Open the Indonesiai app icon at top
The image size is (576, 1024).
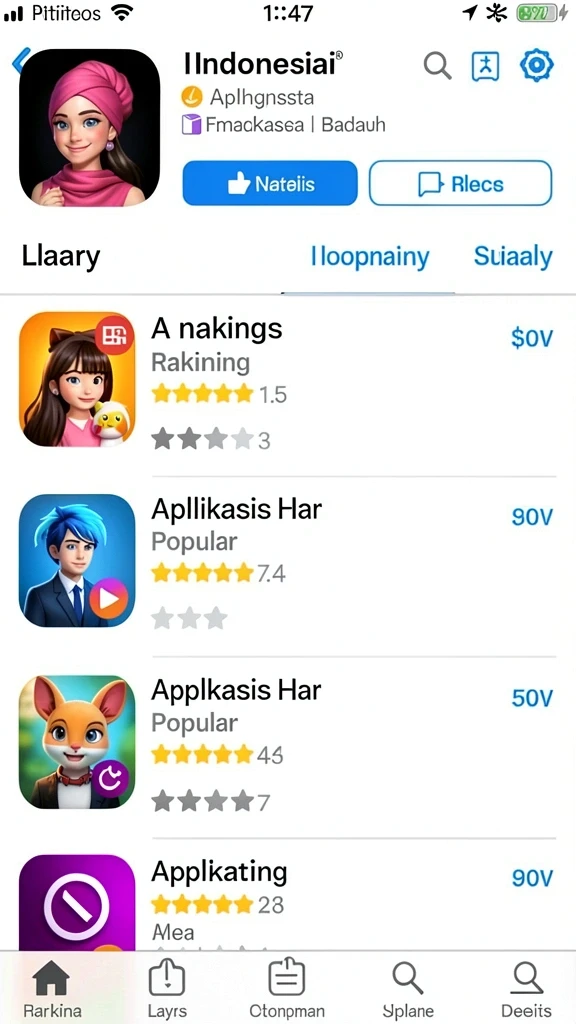click(89, 127)
